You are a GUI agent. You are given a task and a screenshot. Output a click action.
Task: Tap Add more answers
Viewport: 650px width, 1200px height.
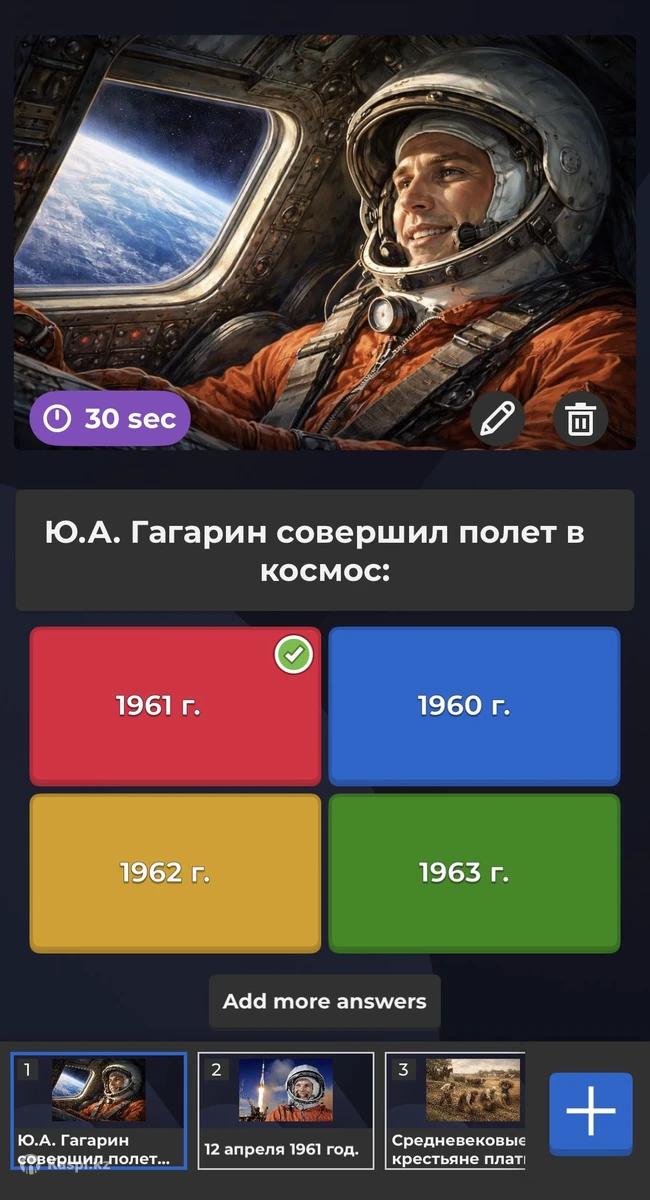(324, 1001)
